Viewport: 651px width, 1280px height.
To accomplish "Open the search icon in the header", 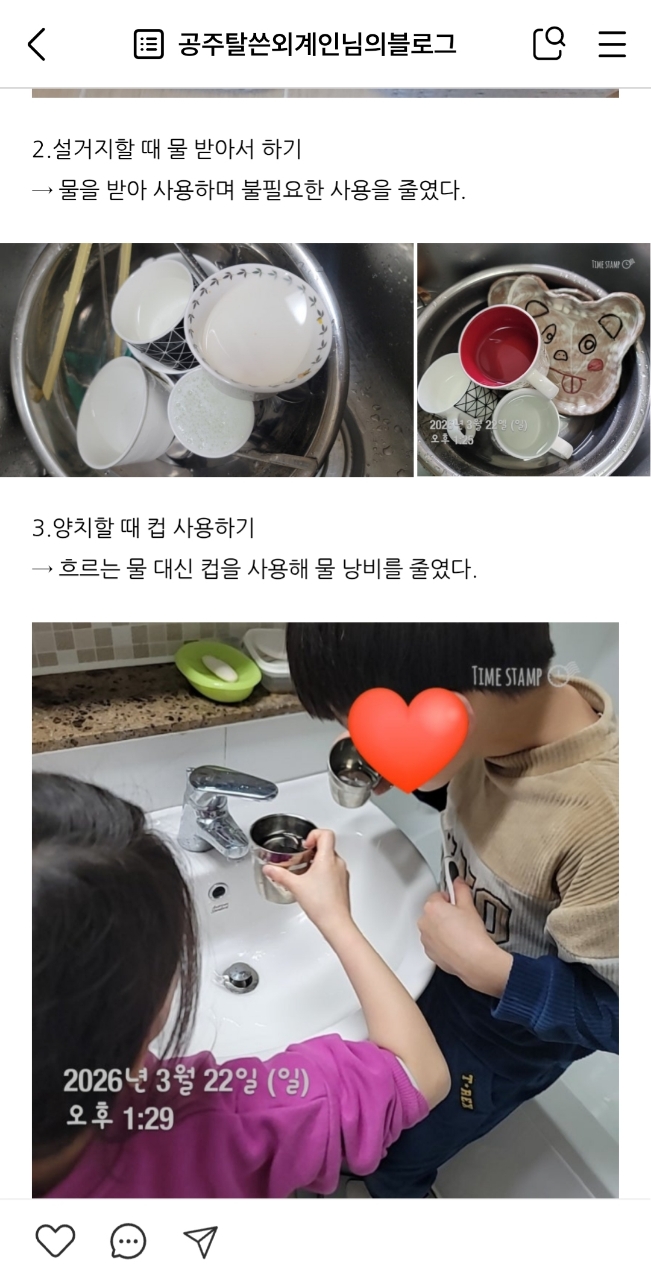I will pos(548,44).
